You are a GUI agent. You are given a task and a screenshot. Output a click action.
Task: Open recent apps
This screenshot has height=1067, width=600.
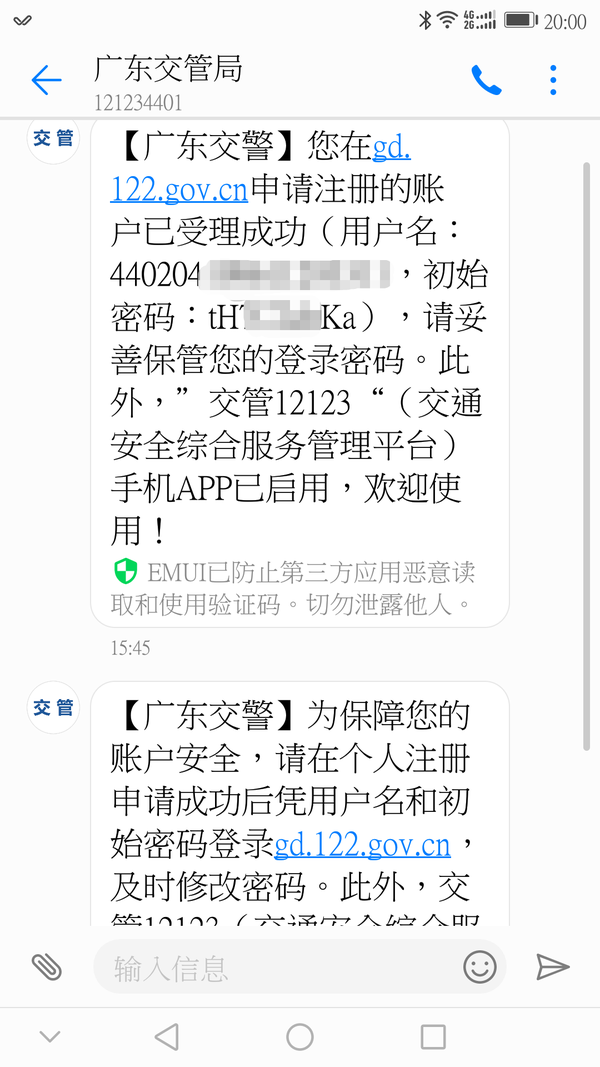(x=433, y=1037)
